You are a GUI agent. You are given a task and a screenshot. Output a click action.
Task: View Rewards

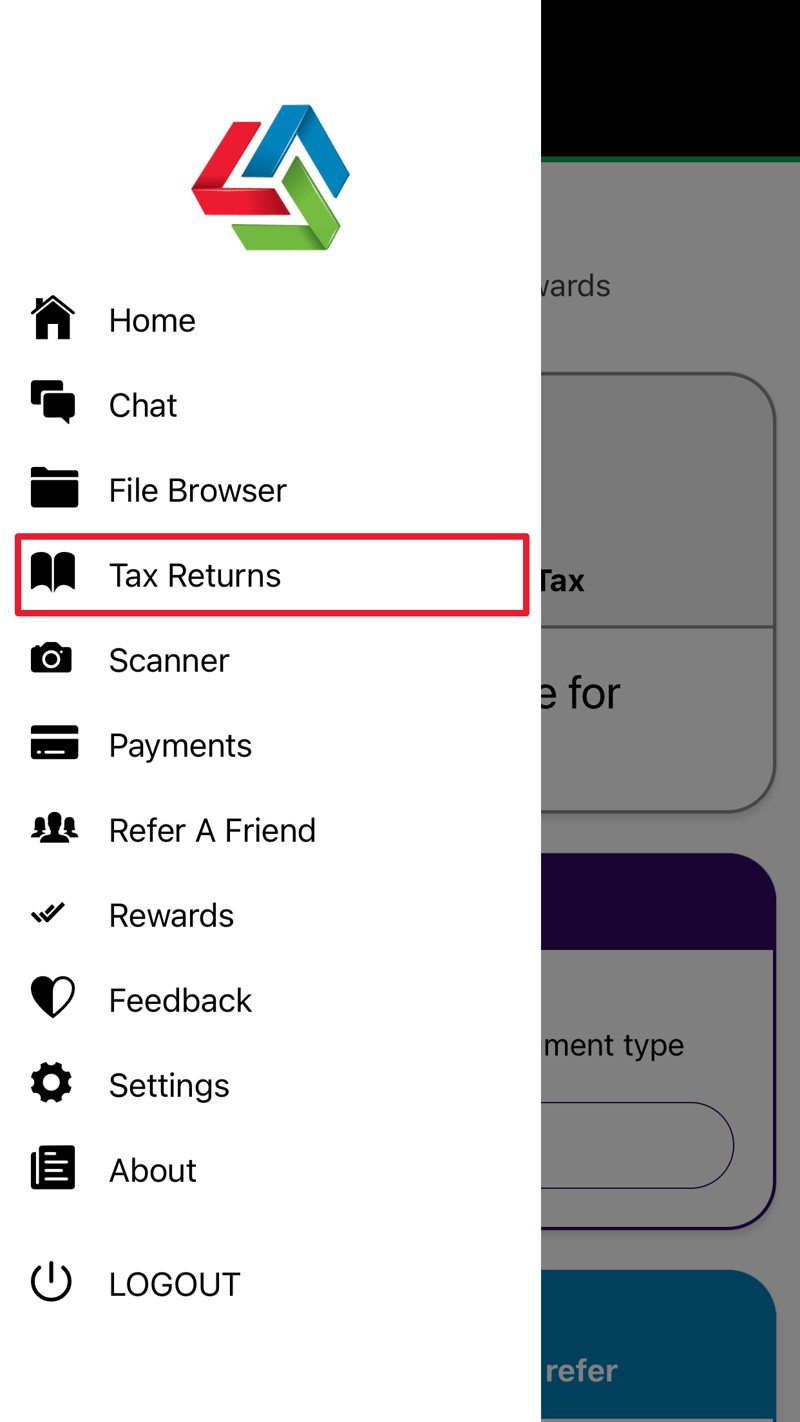[171, 915]
